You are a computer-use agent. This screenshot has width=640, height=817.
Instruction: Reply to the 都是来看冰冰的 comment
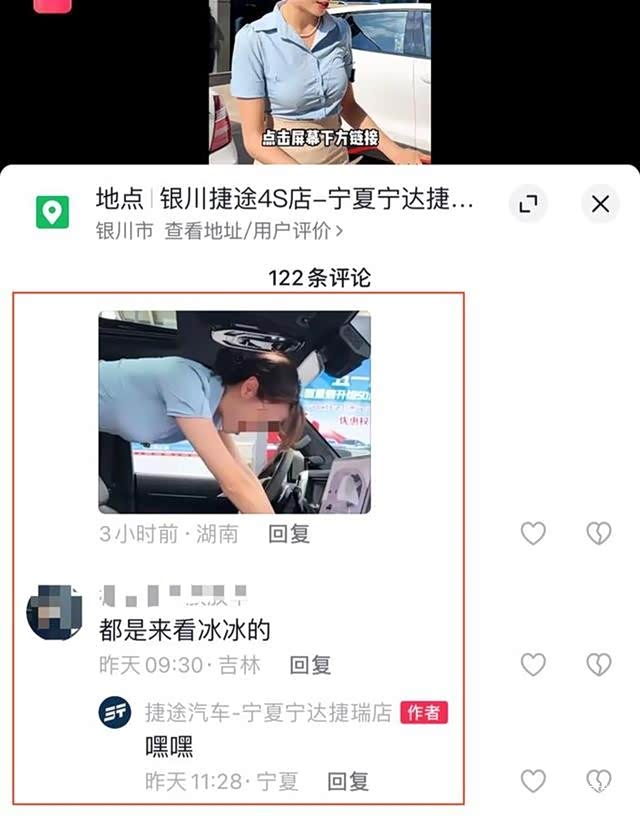point(310,665)
